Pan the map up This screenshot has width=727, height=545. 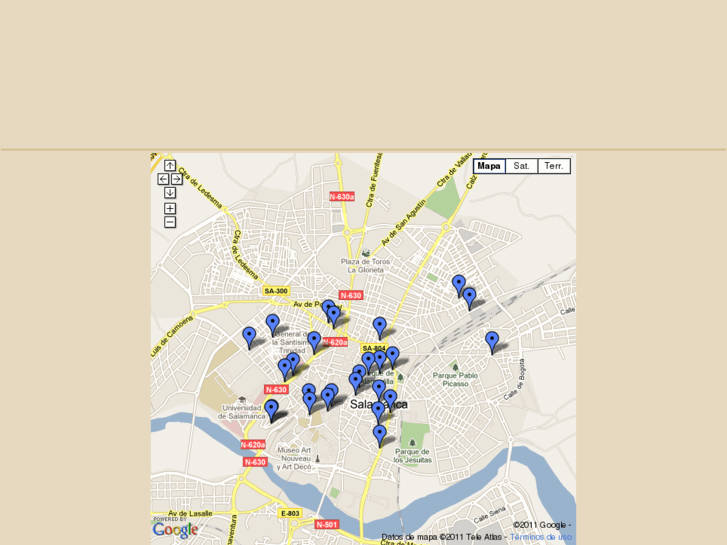170,166
